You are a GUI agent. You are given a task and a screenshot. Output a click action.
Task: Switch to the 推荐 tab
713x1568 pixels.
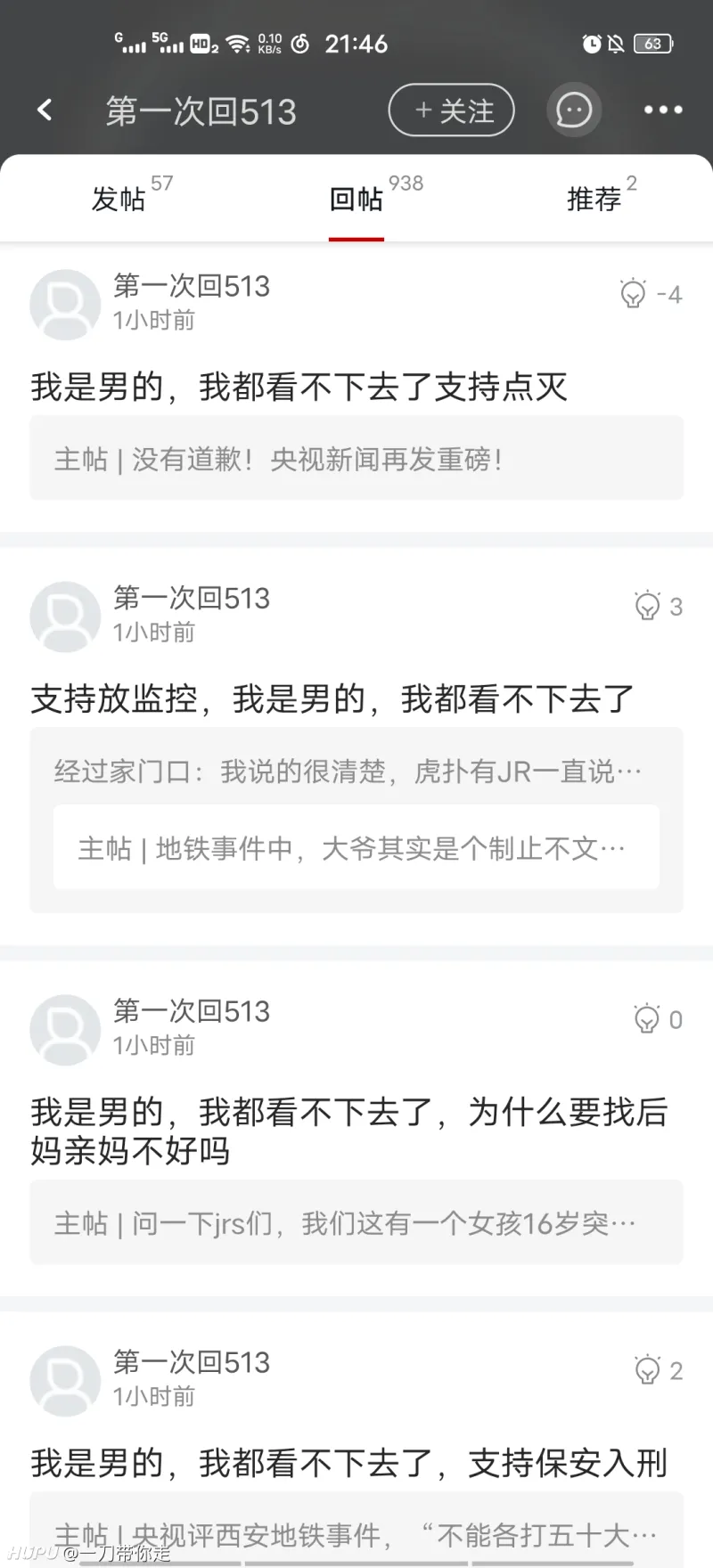point(594,199)
